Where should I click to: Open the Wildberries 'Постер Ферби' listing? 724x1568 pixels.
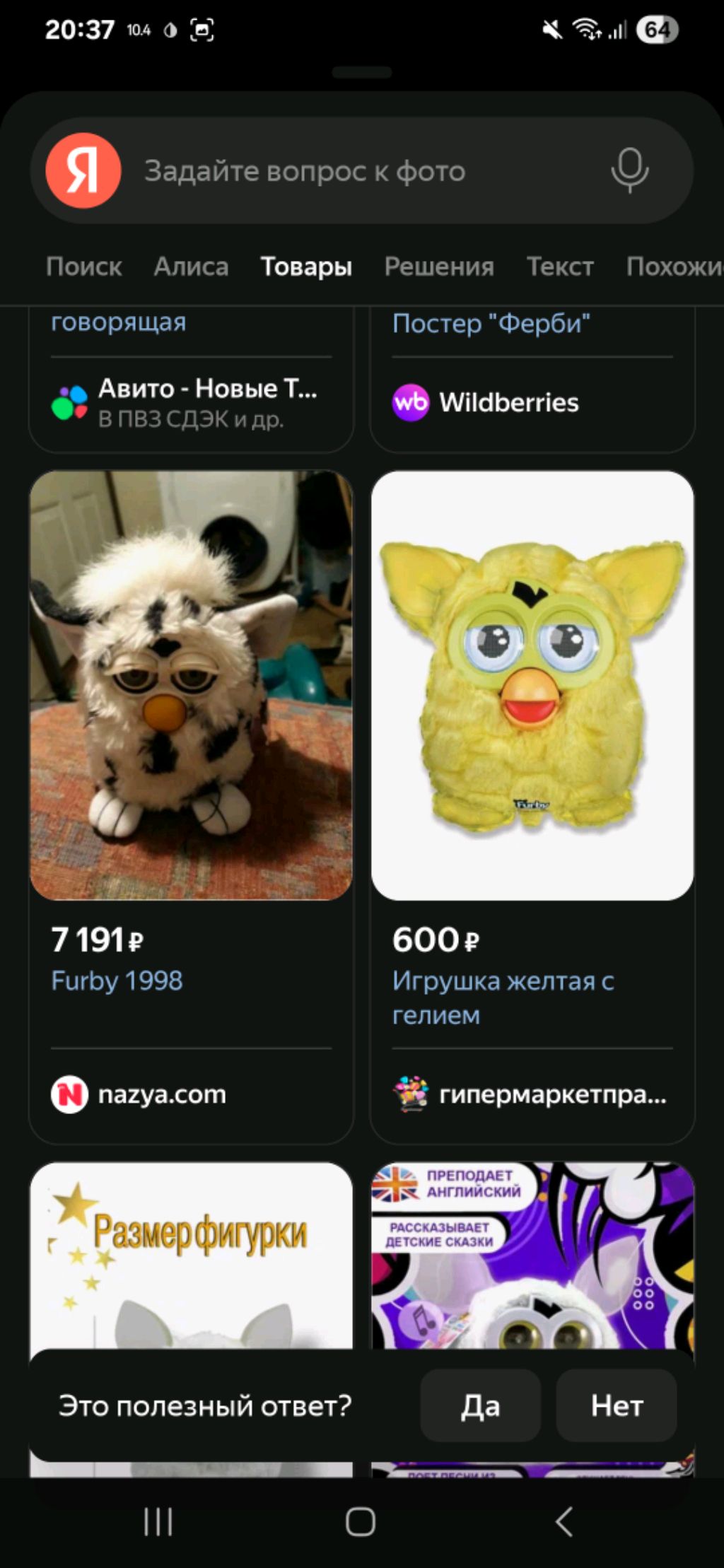(x=491, y=324)
